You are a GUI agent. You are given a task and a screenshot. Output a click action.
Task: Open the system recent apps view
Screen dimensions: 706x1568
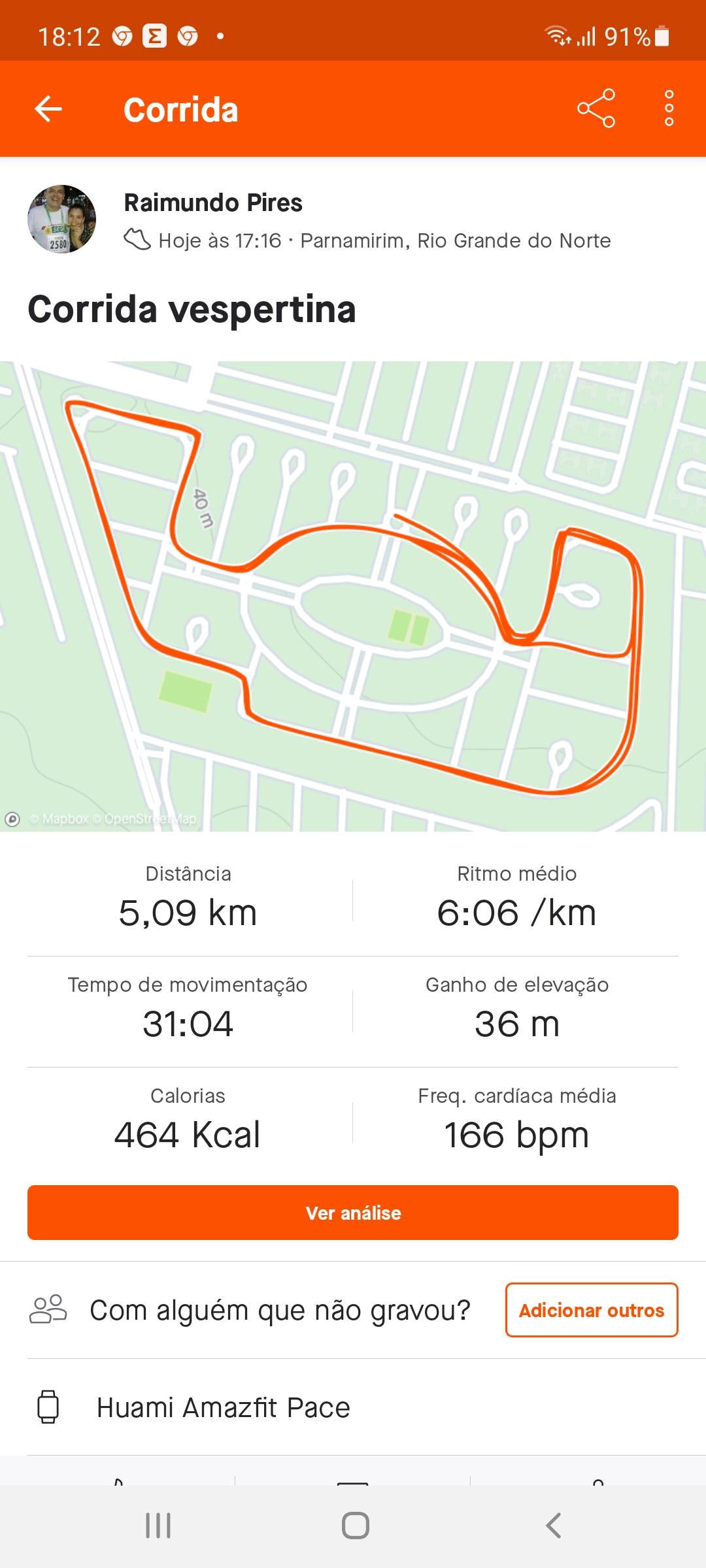(x=158, y=1526)
